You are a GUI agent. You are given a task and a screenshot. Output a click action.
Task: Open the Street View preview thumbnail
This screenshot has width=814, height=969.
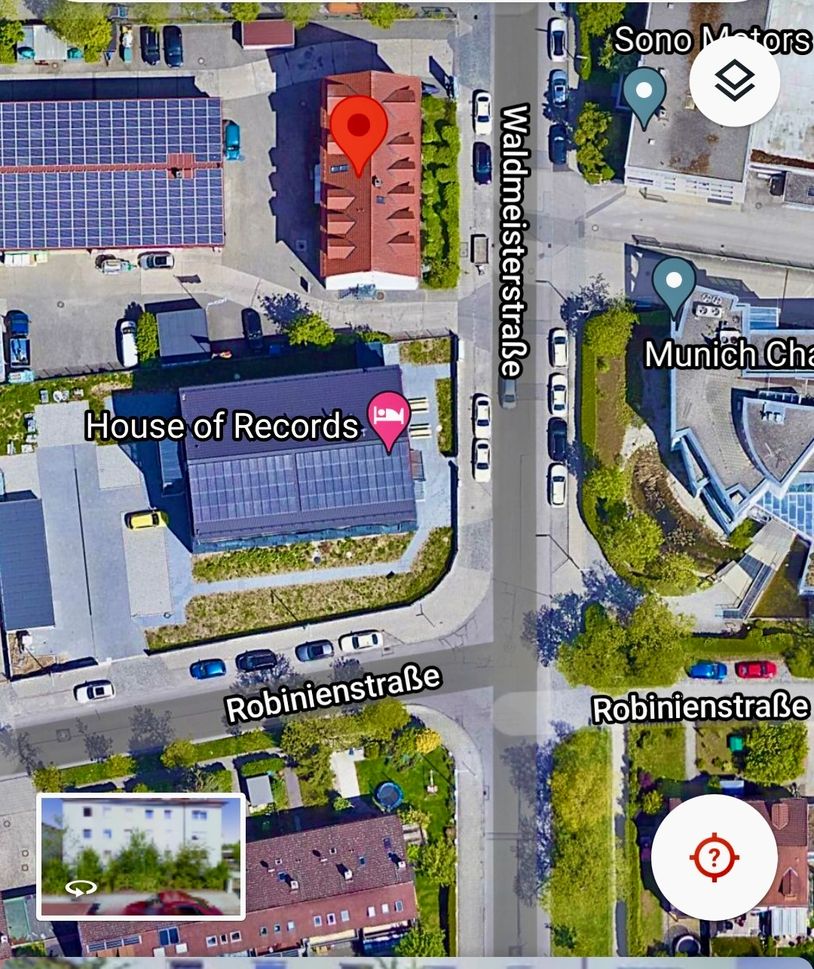point(141,856)
